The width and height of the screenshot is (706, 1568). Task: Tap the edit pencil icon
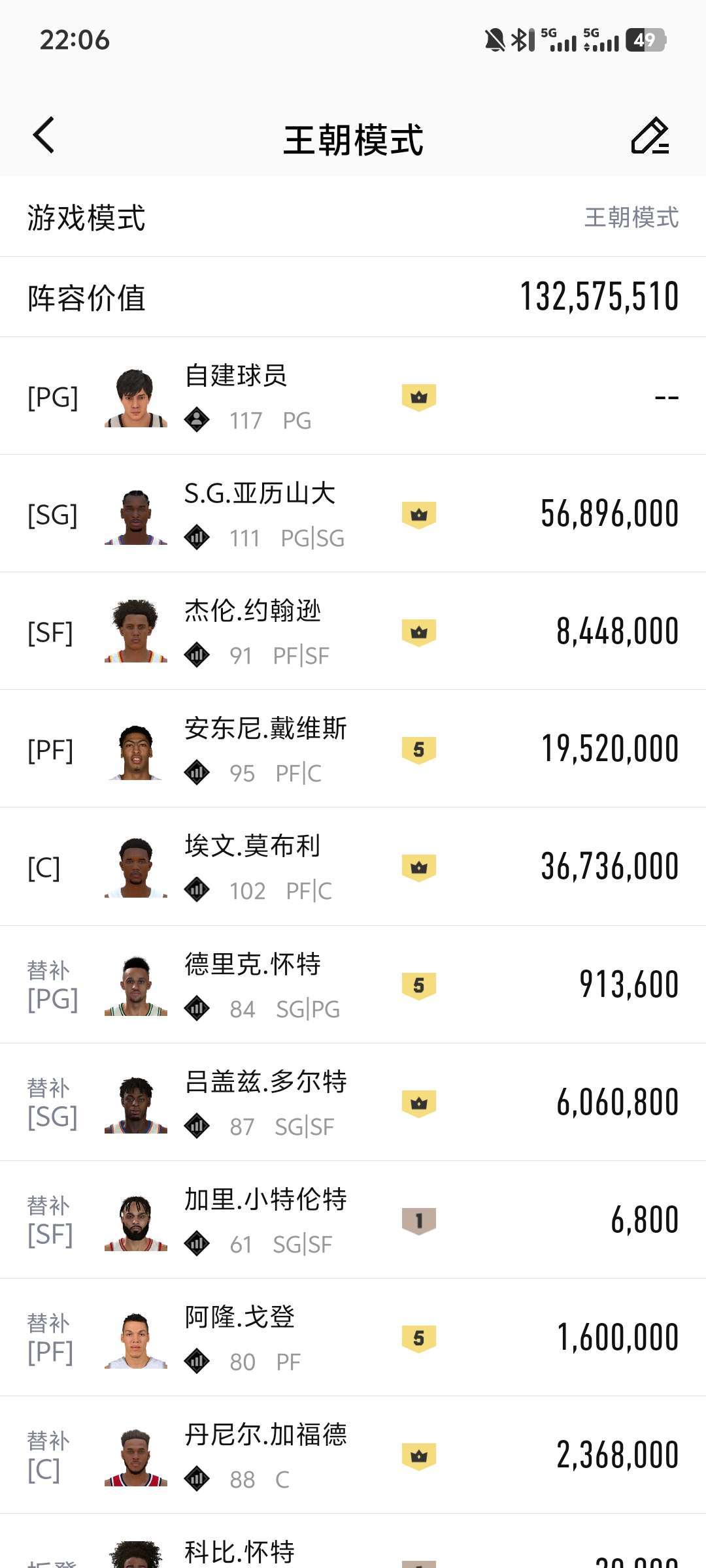[650, 136]
